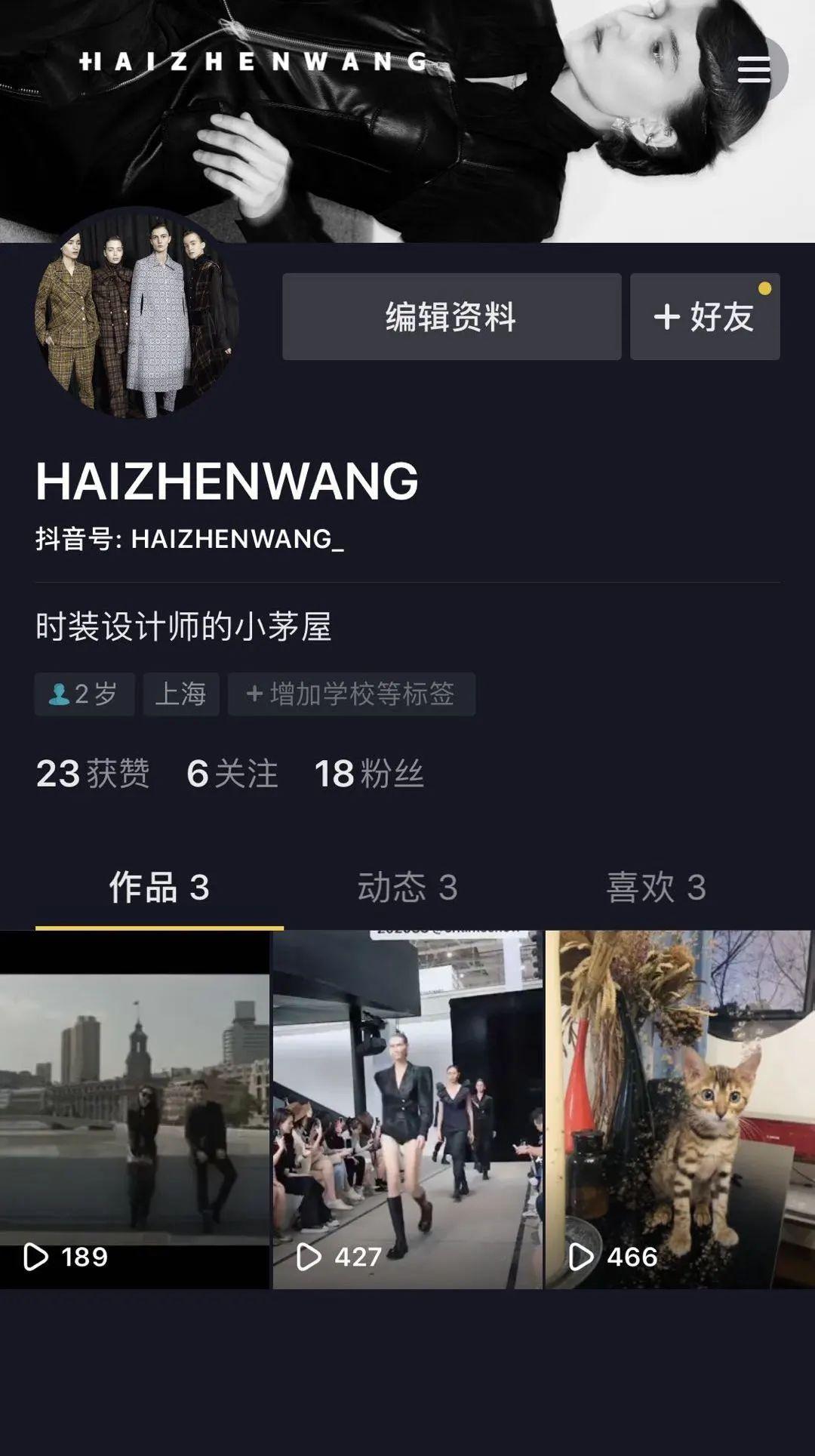Open the hamburger menu icon
This screenshot has height=1456, width=815.
tap(753, 69)
